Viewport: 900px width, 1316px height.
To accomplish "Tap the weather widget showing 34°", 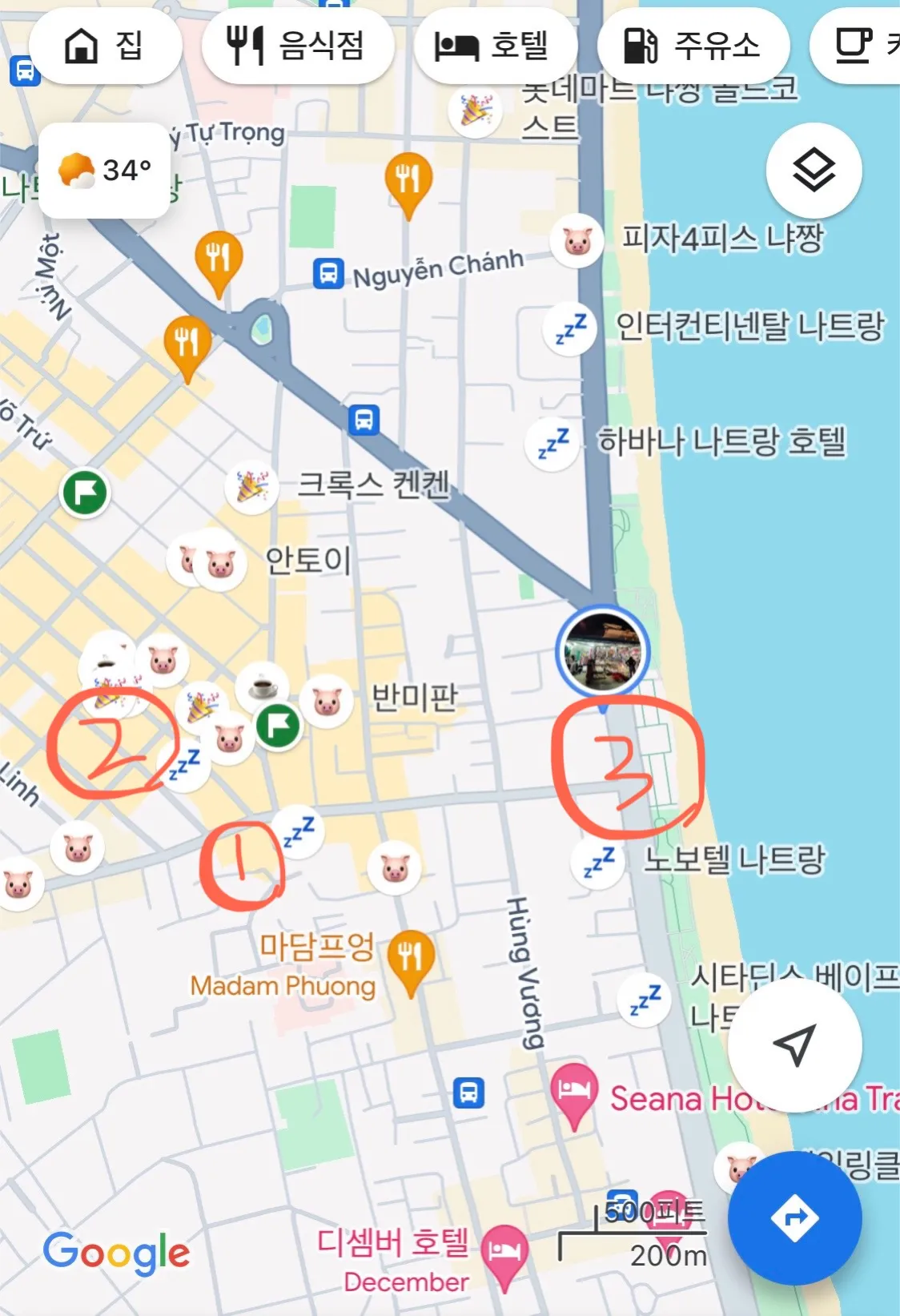I will [105, 170].
